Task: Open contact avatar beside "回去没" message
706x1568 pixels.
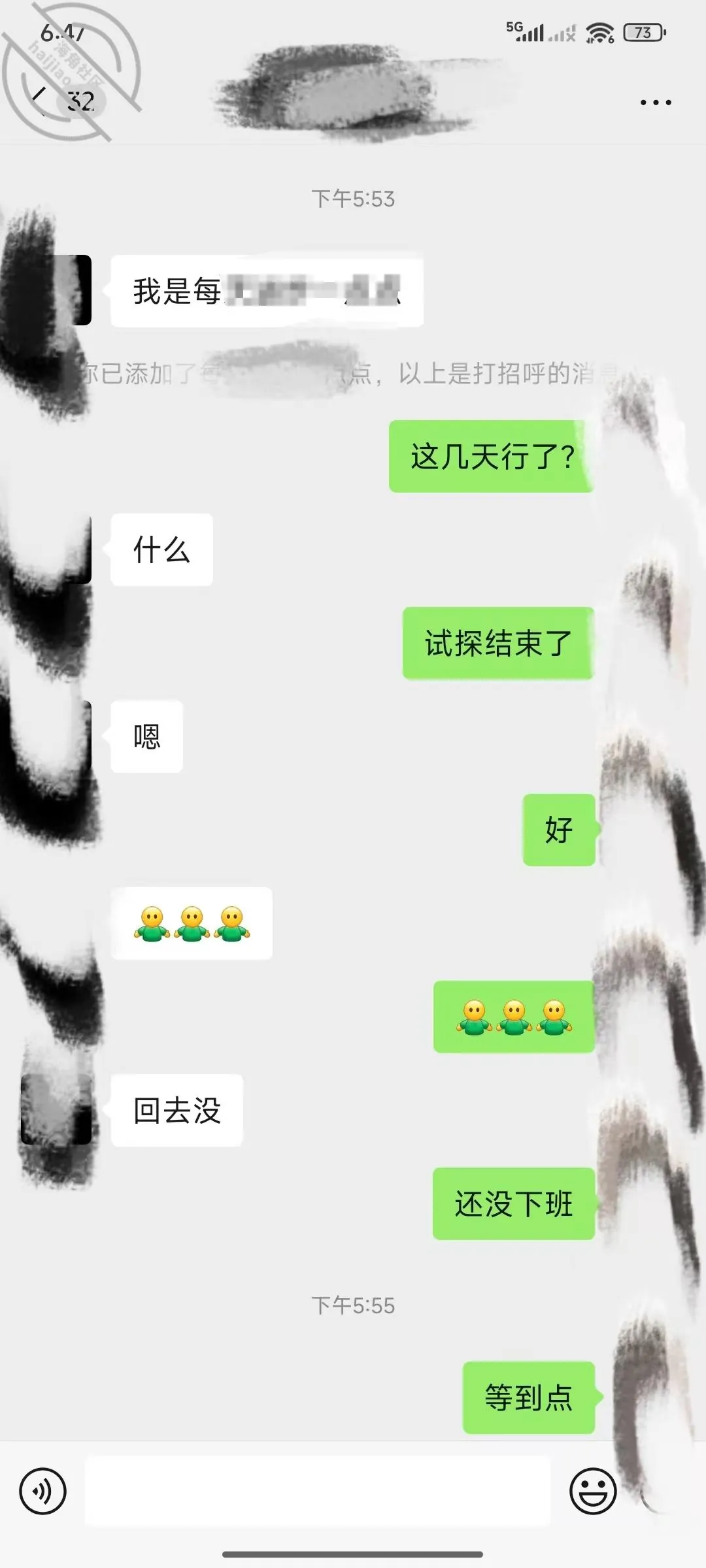Action: click(56, 1109)
